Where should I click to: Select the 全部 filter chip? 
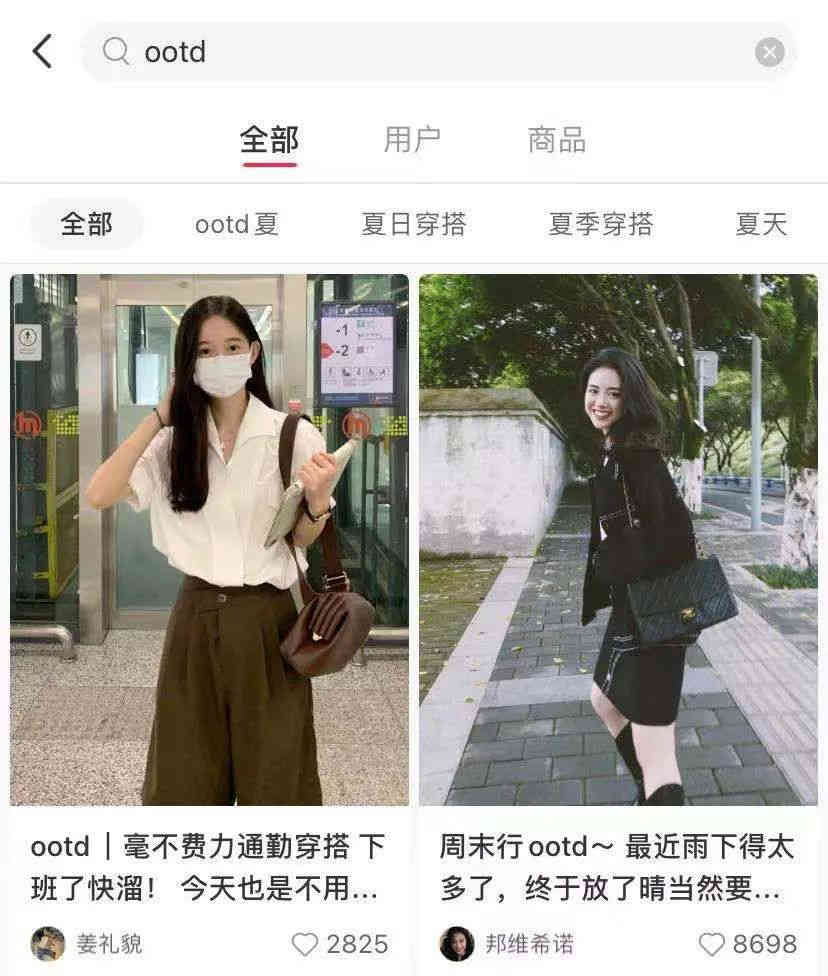86,224
